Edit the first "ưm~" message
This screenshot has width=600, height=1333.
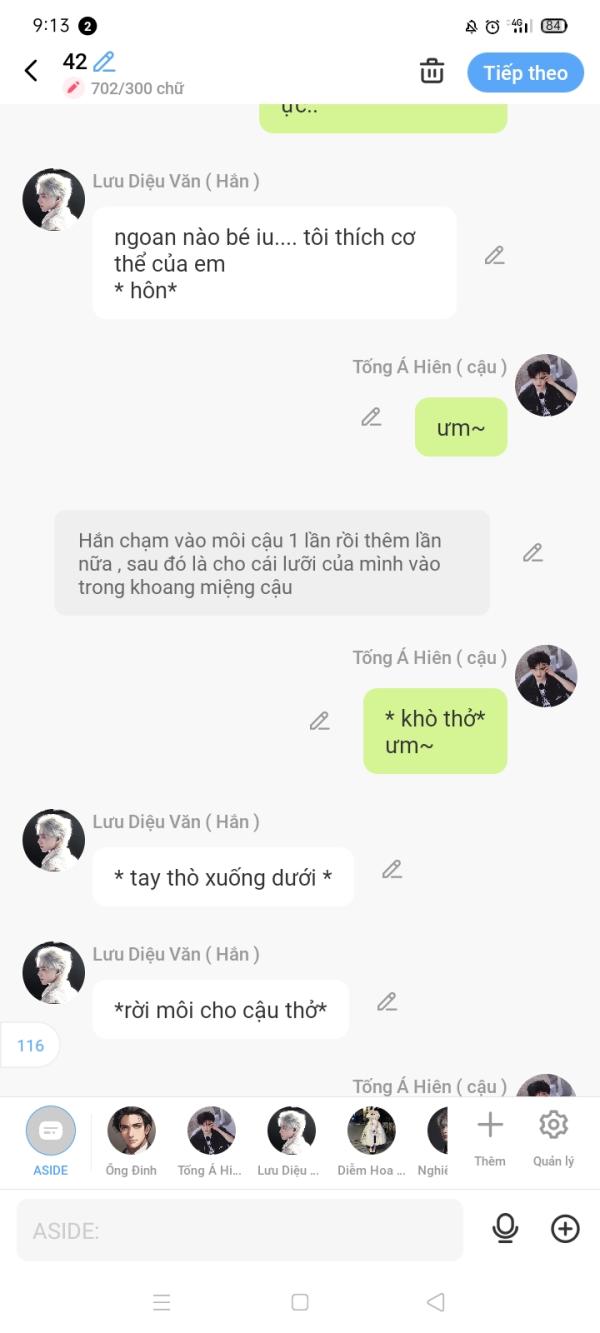(x=371, y=417)
